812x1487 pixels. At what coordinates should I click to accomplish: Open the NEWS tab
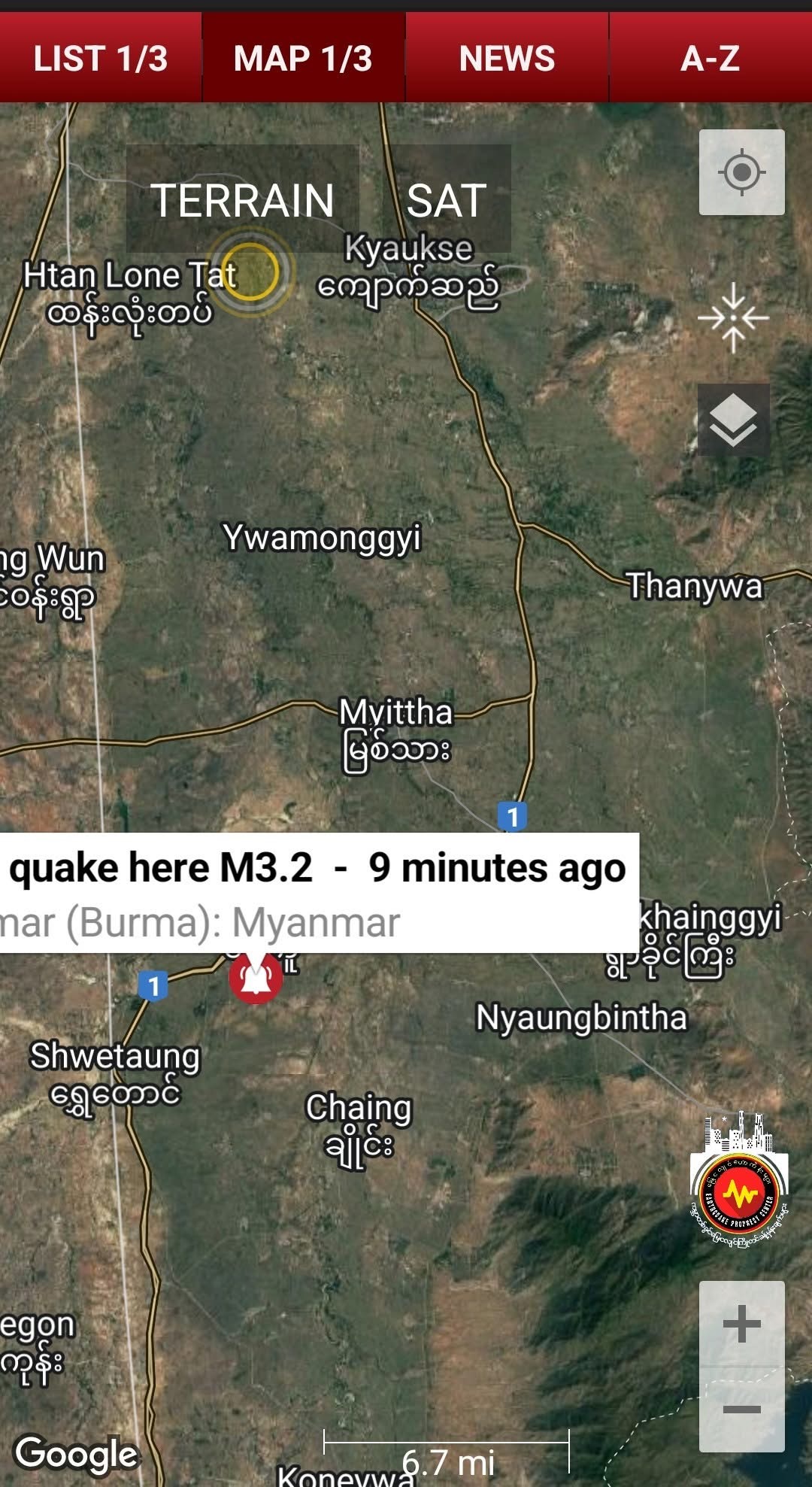507,59
